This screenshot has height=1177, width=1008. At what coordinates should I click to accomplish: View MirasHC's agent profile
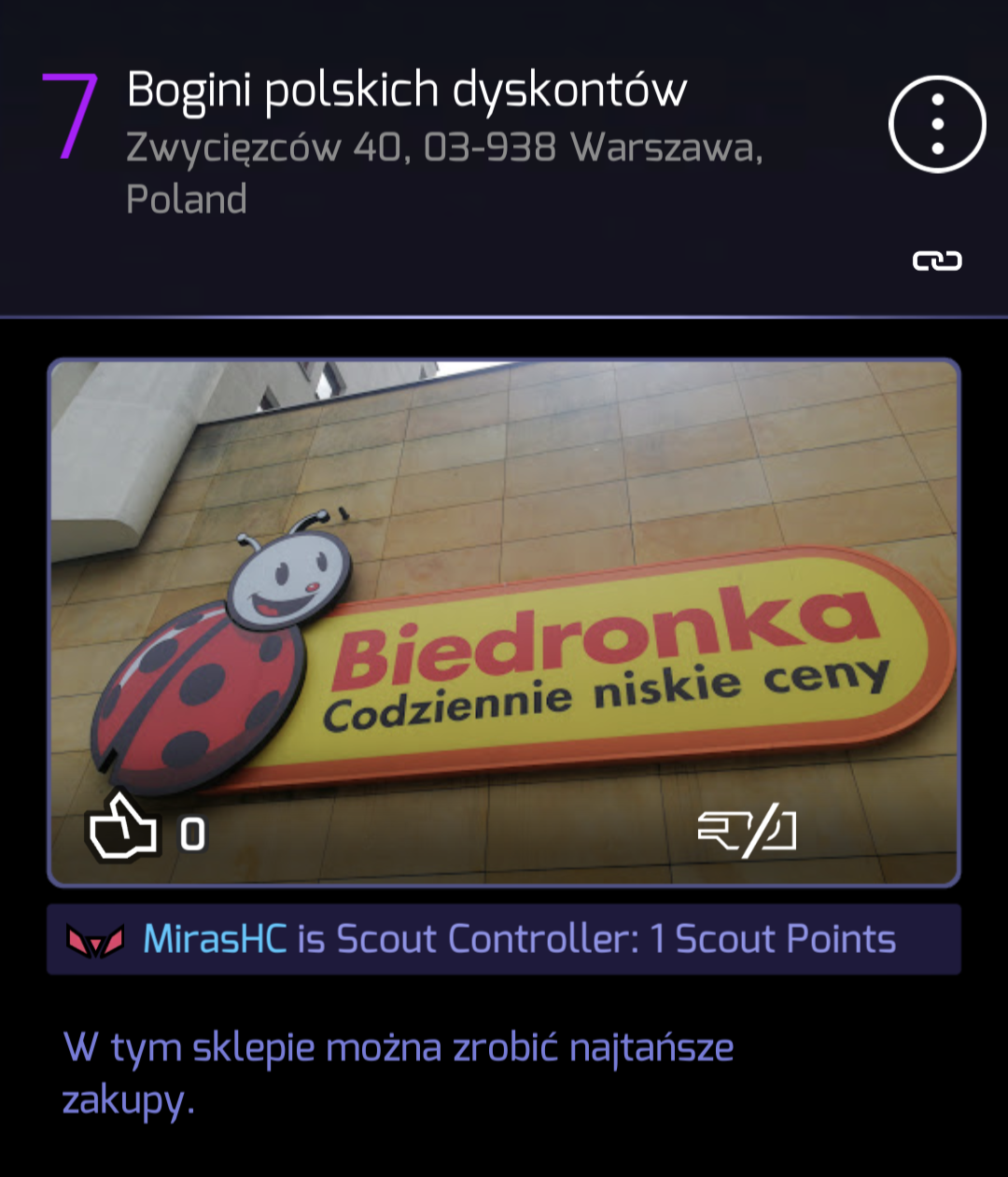coord(214,939)
